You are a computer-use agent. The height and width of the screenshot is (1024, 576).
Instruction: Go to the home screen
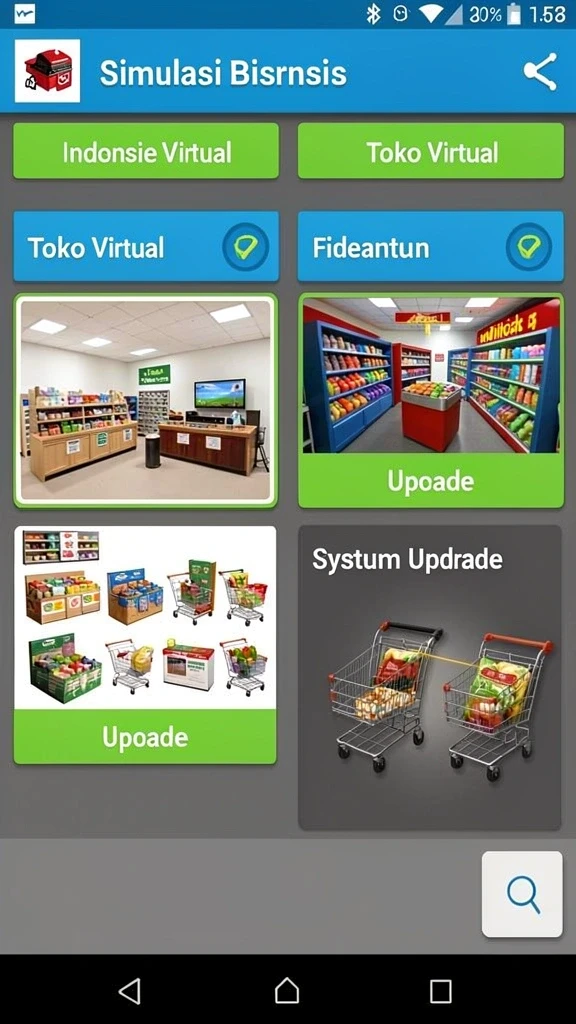click(287, 991)
